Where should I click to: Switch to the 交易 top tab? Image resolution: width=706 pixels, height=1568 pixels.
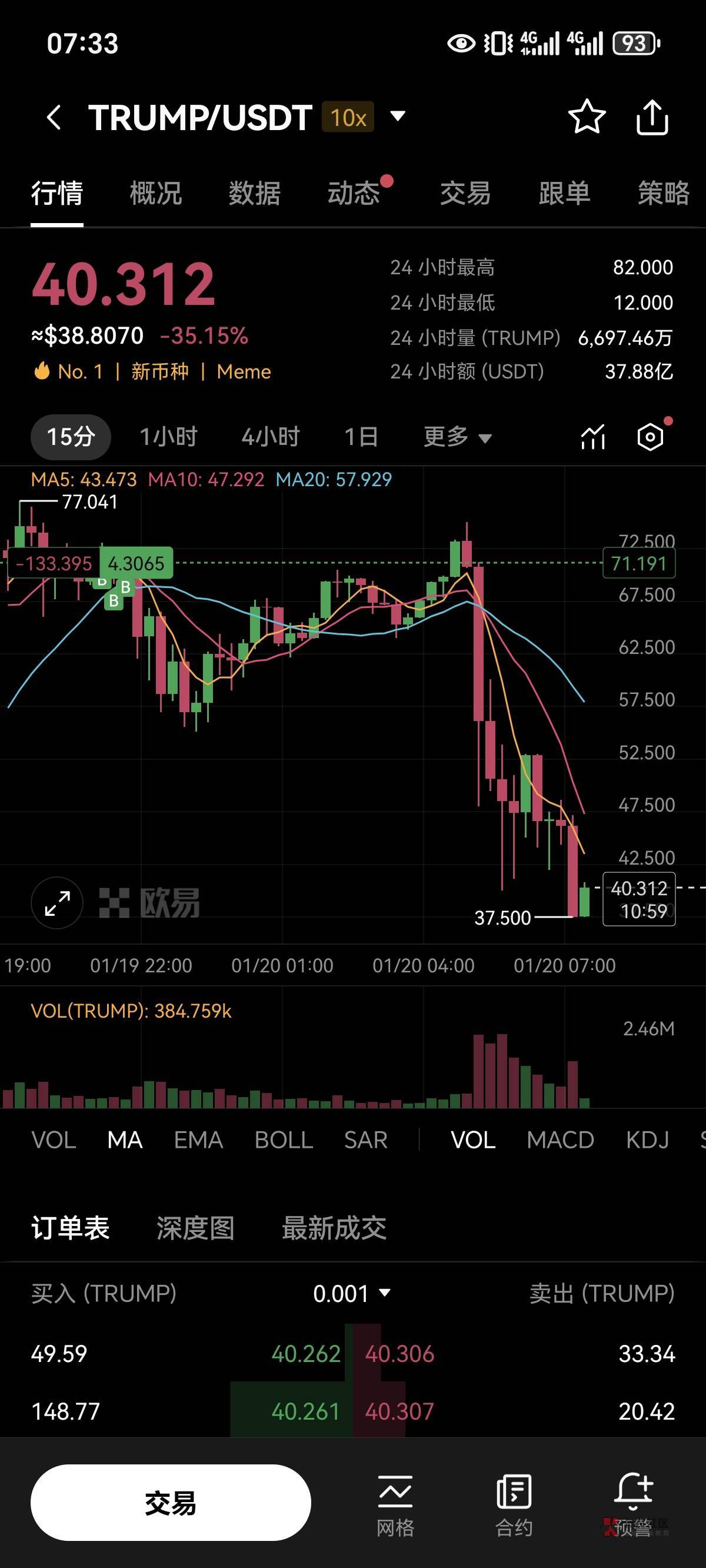point(465,194)
